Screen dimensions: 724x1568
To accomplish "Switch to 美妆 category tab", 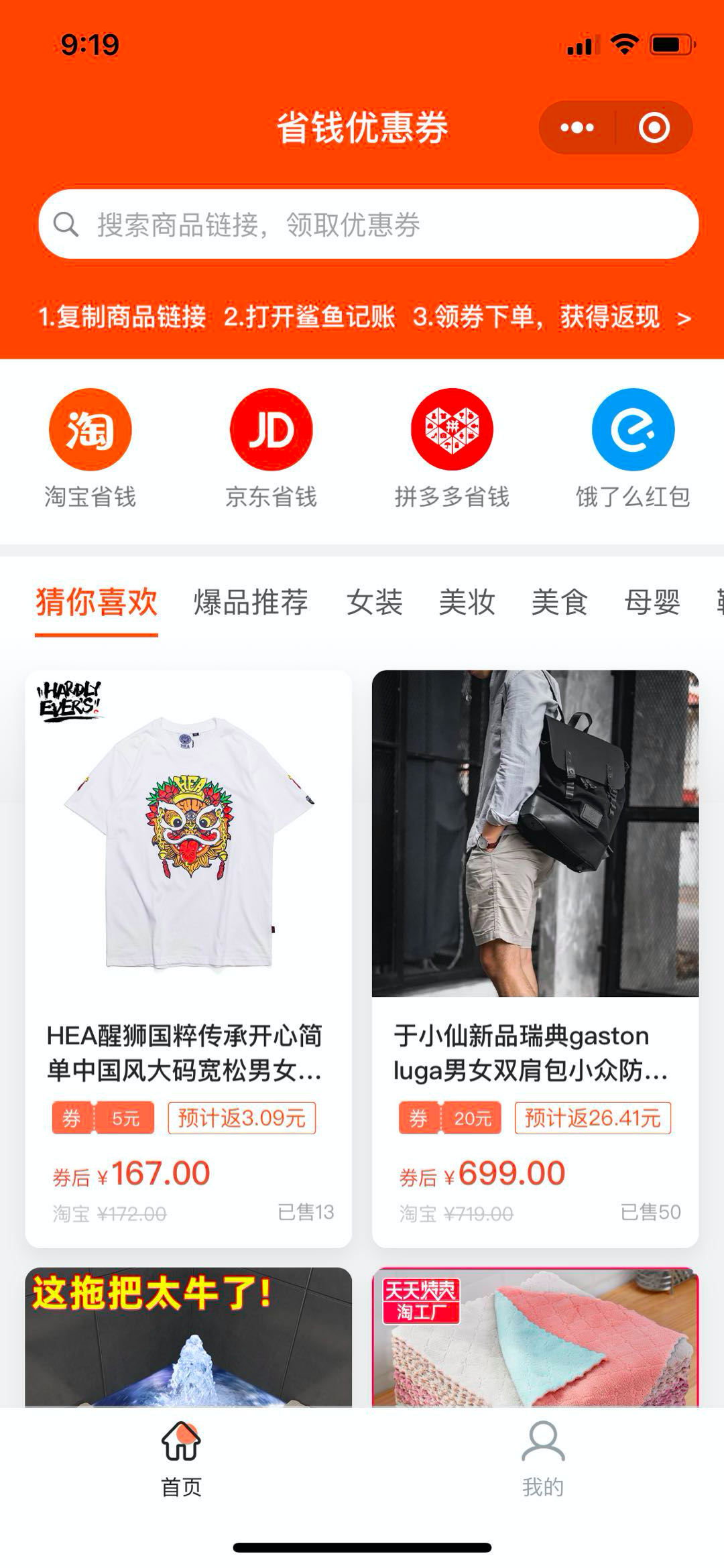I will pos(467,602).
